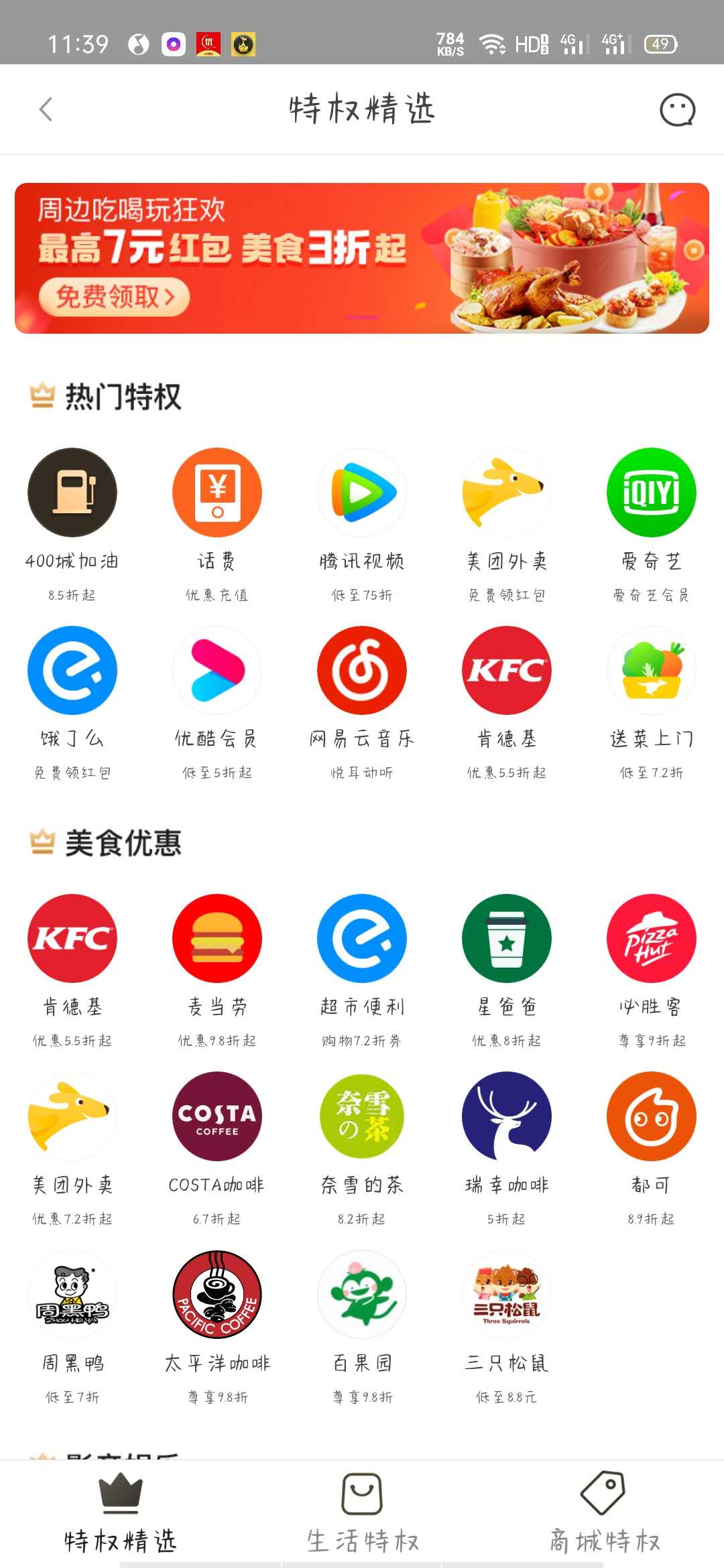The image size is (724, 1568).
Task: Open the customer service chat icon
Action: click(x=677, y=110)
